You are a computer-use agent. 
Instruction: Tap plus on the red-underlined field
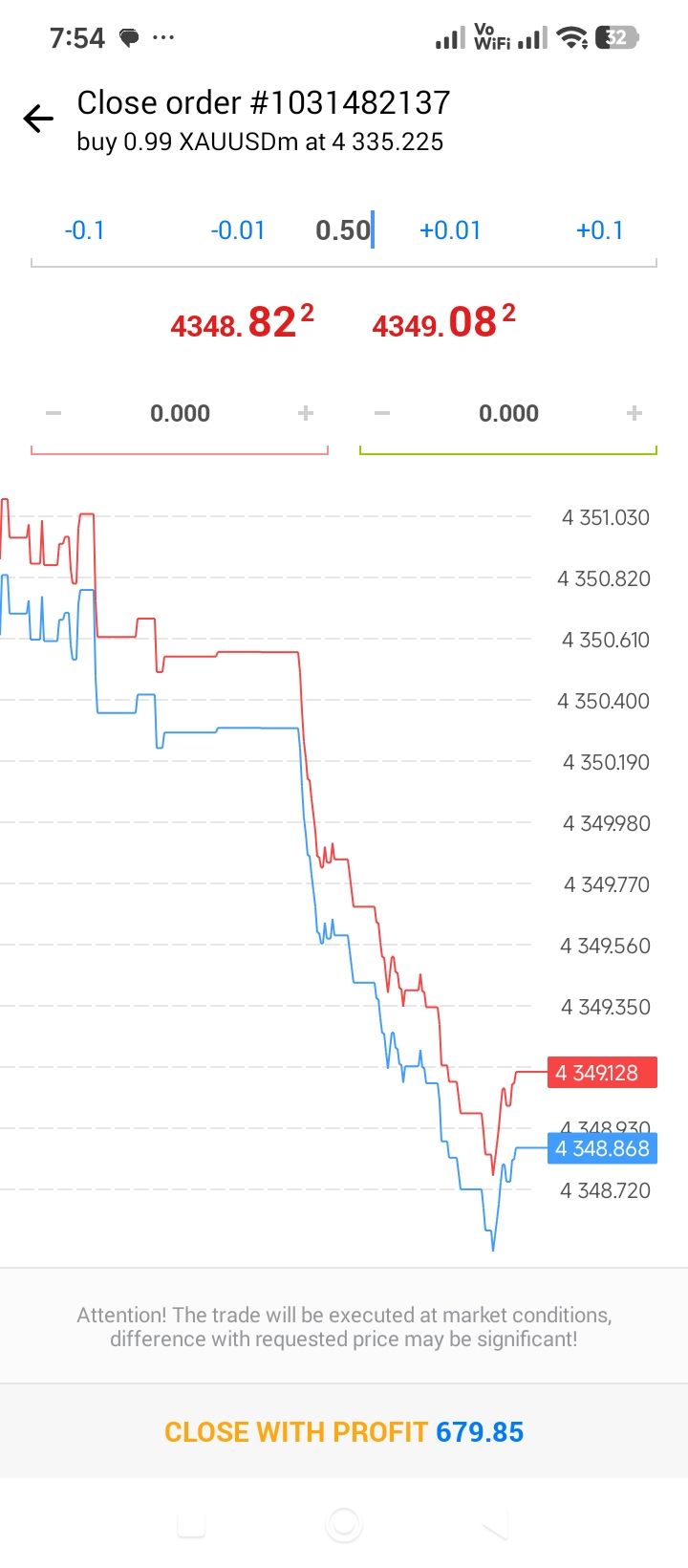306,413
